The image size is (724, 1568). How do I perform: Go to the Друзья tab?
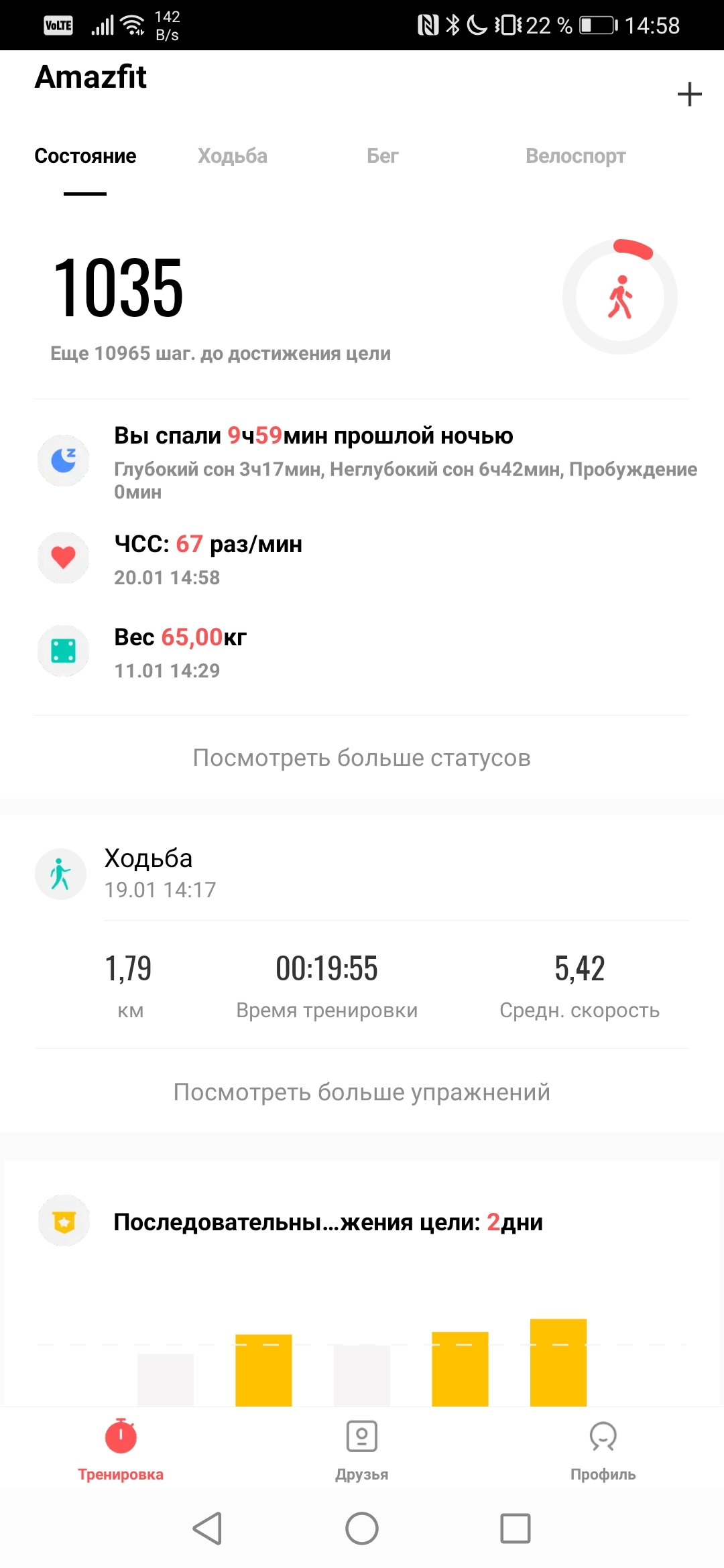(x=362, y=1449)
